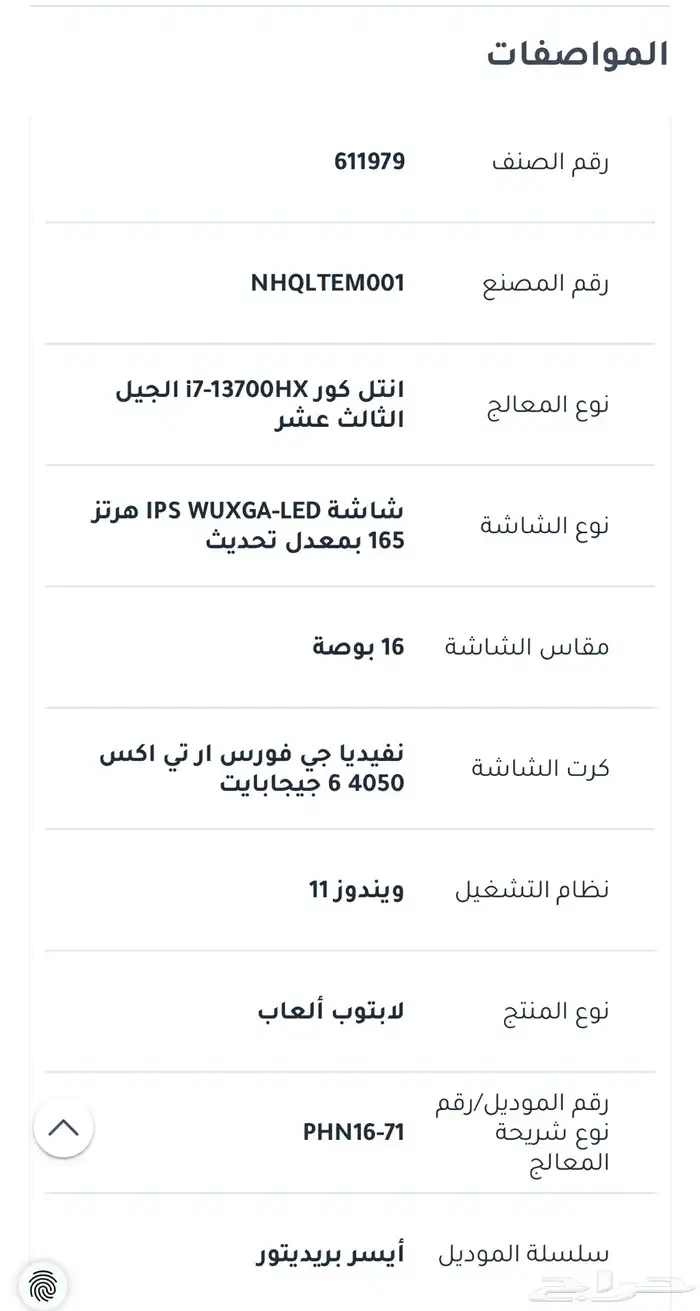Image resolution: width=700 pixels, height=1311 pixels.
Task: Tap the scroll-to-top arrow button
Action: pos(63,1128)
